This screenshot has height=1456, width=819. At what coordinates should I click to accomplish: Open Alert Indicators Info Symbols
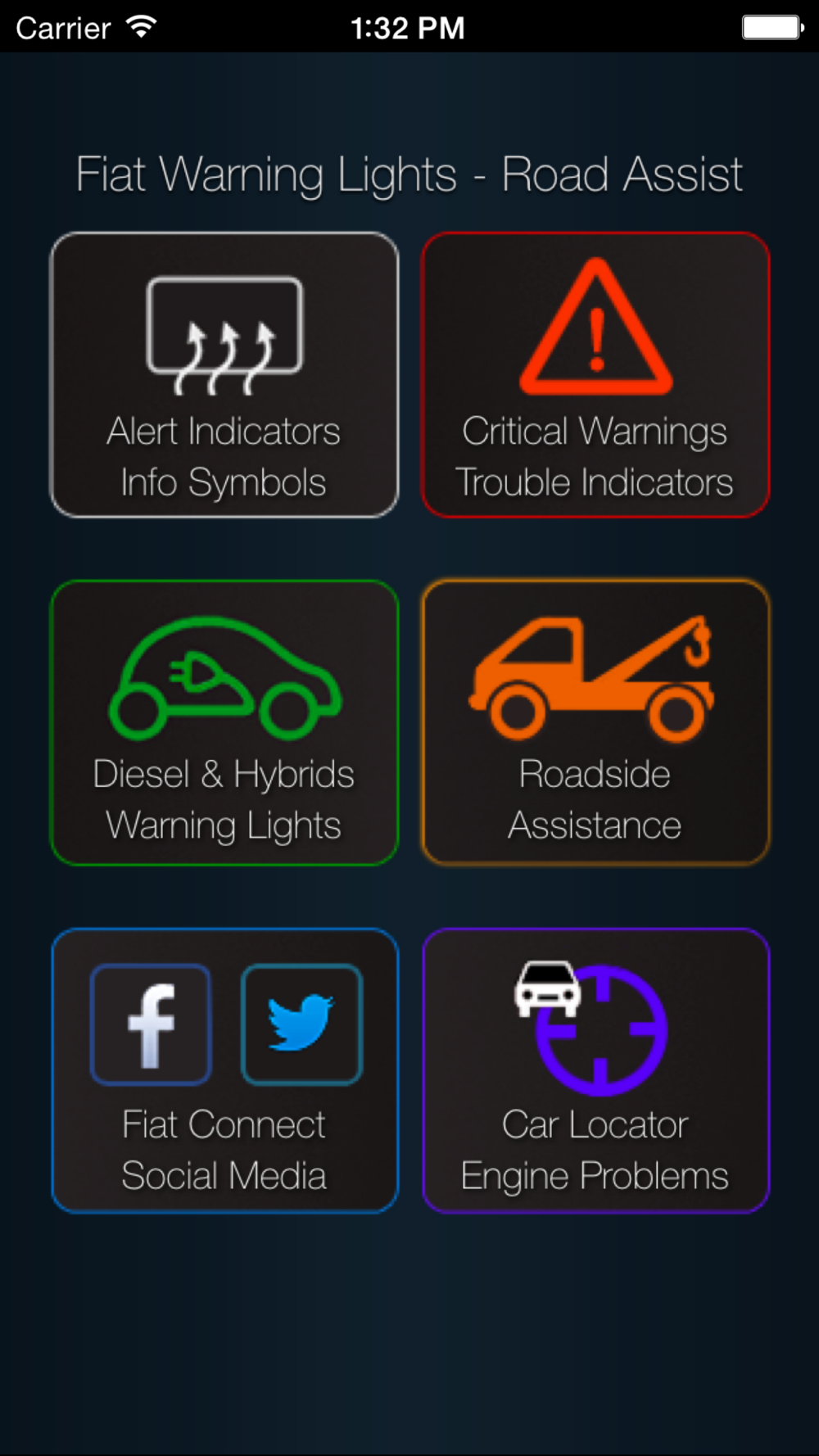(224, 375)
